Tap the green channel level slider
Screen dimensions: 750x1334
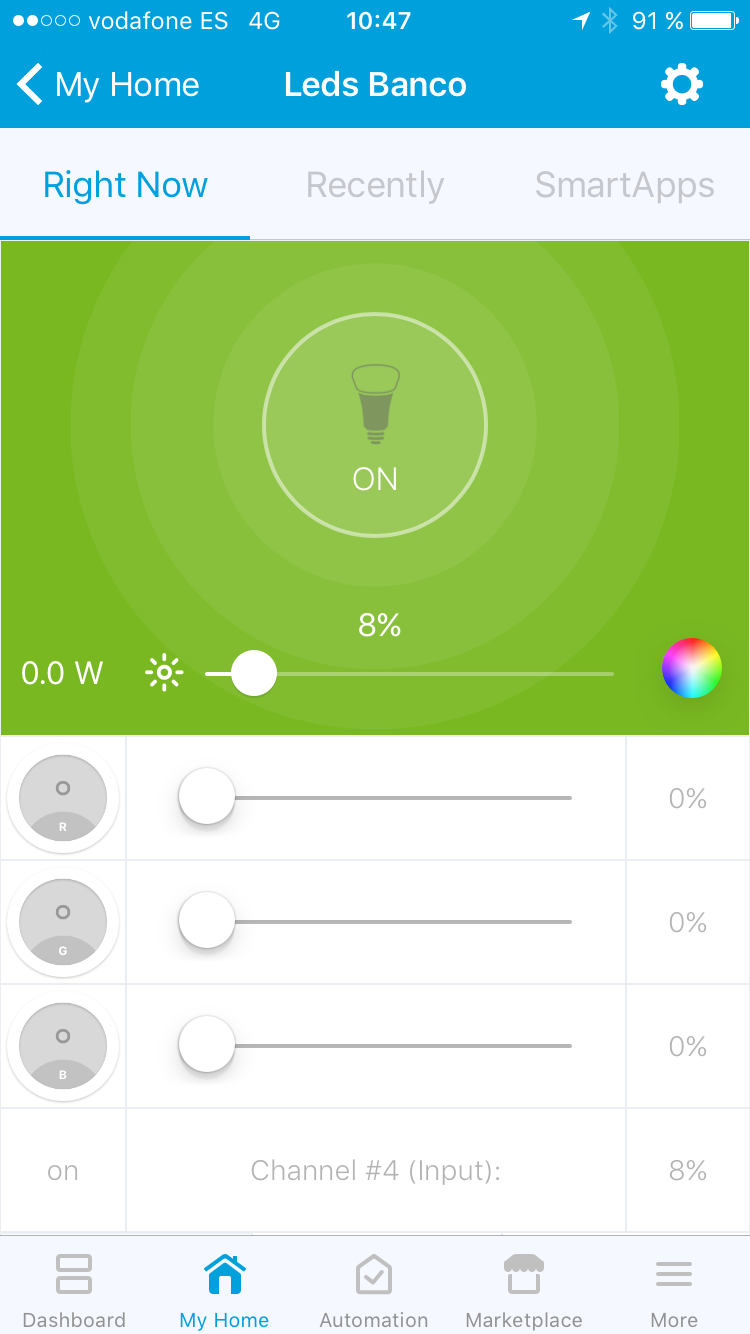(x=375, y=921)
